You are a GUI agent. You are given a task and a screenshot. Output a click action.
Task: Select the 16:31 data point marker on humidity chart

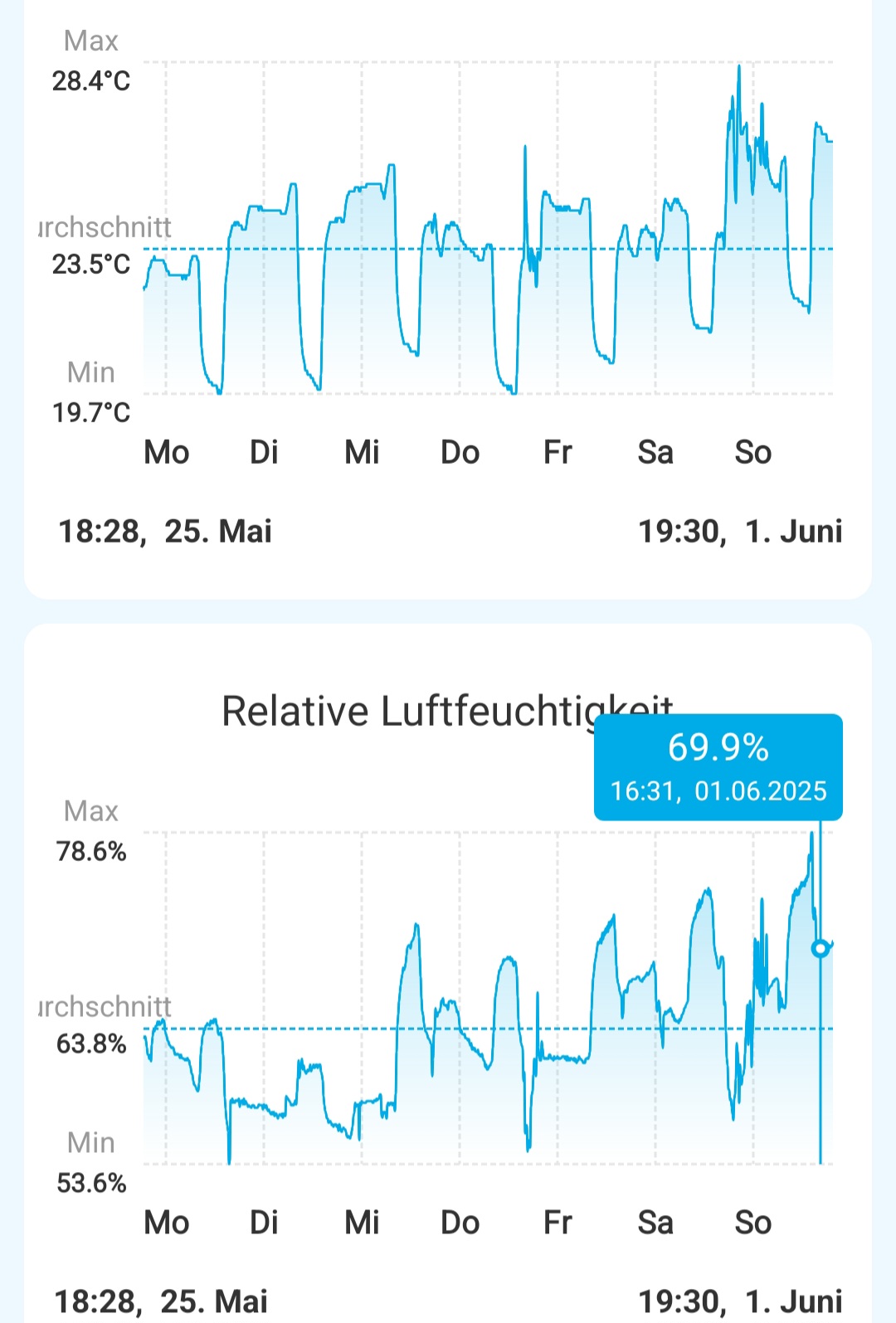point(821,948)
